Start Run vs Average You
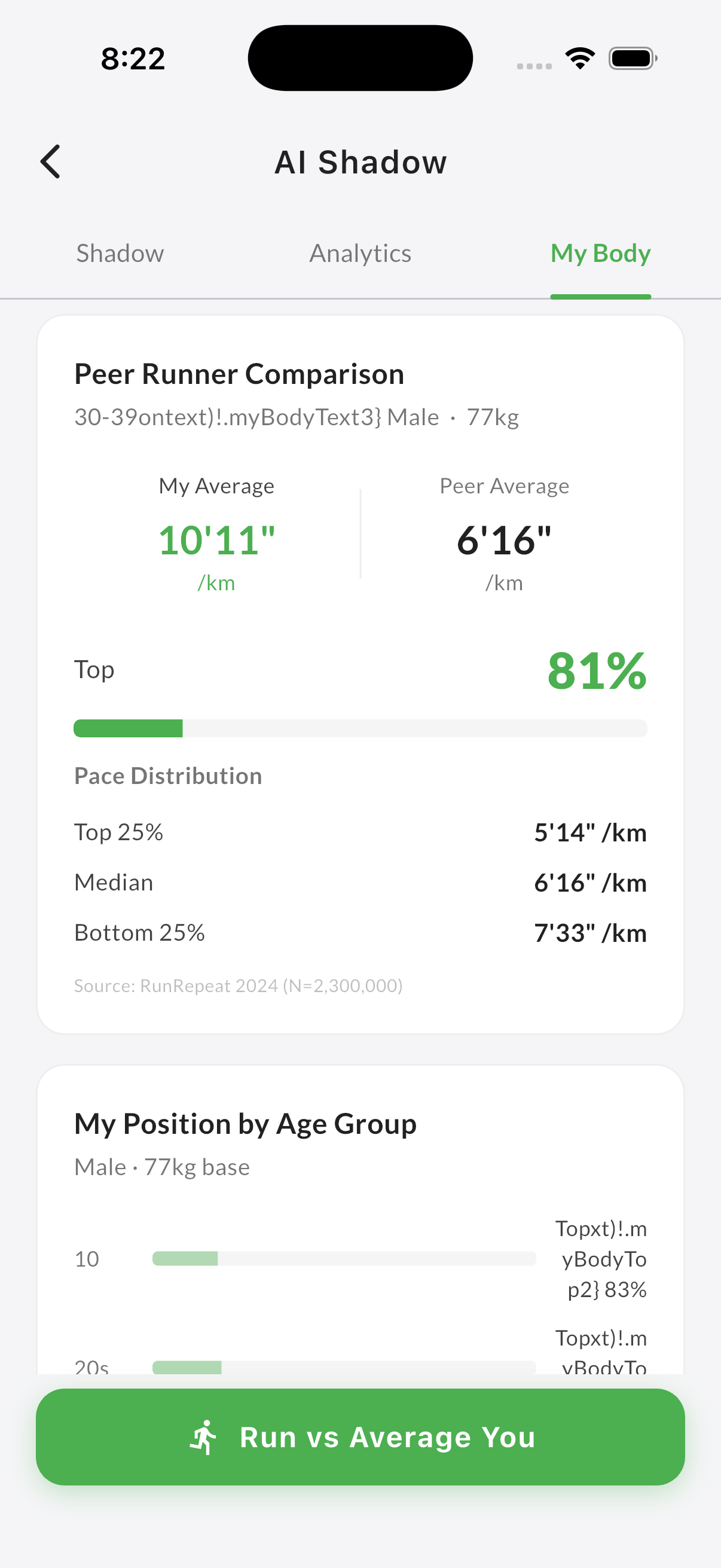 (360, 1436)
